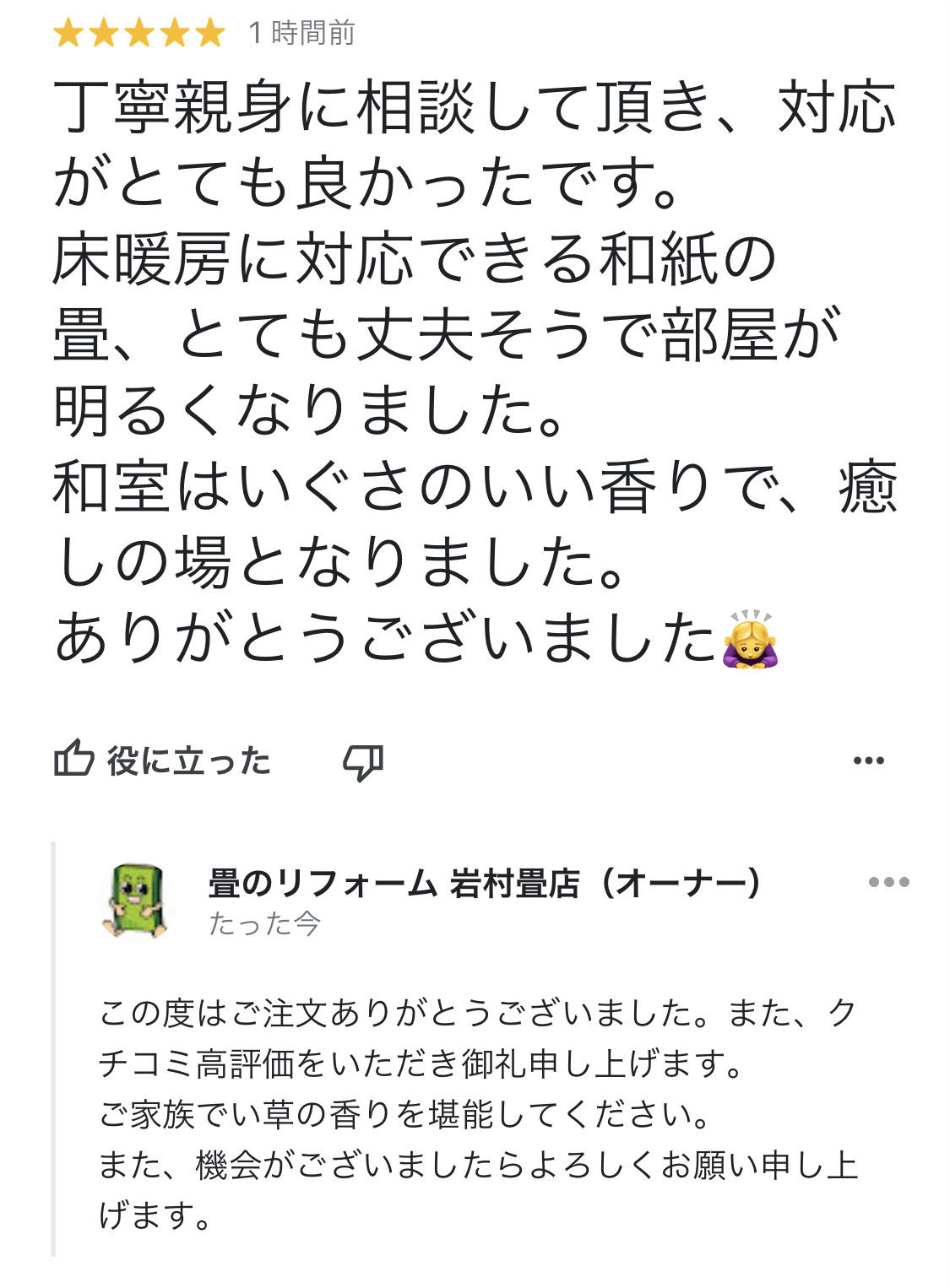This screenshot has width=950, height=1288.
Task: Open the owner reply's three-dot menu
Action: pos(888,883)
